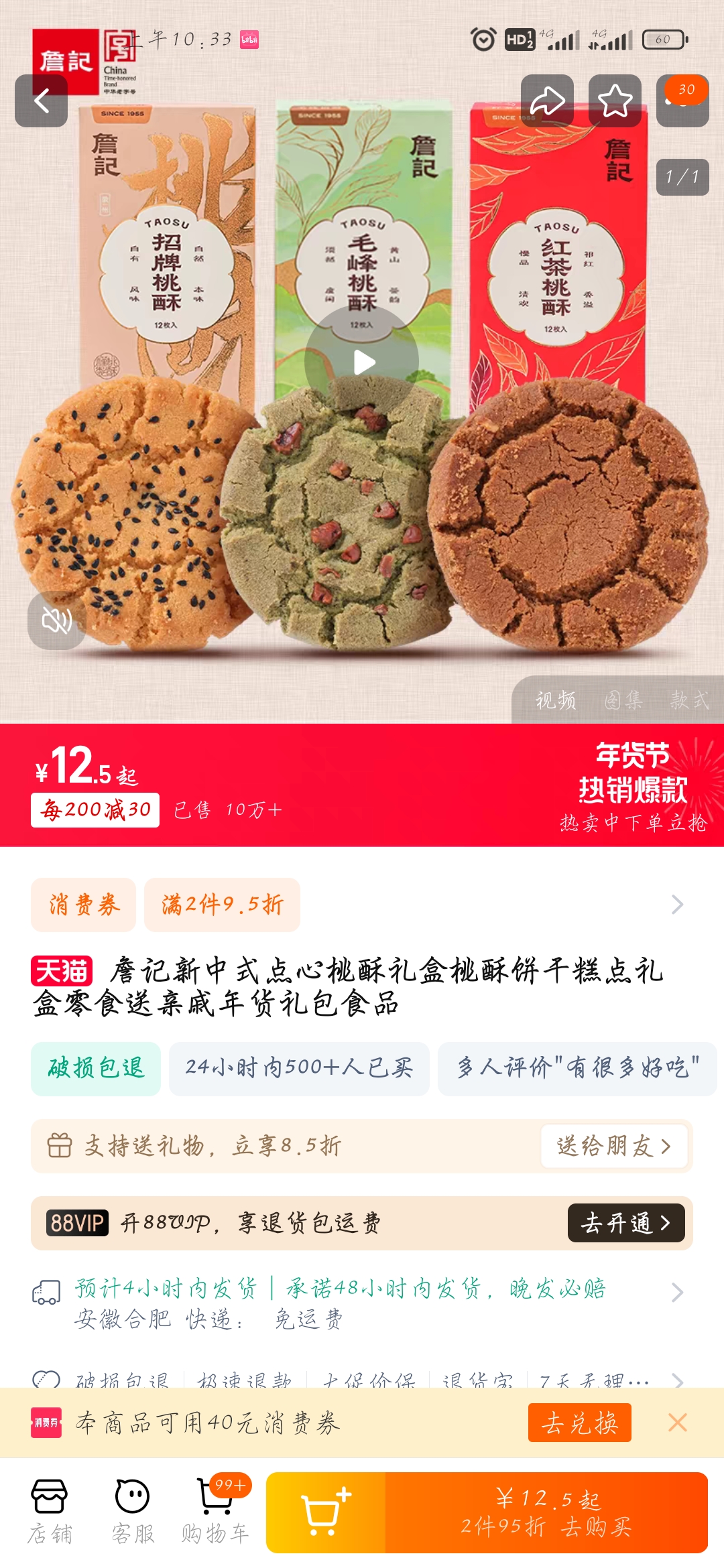Tap the 满2件9.5折 discount chip

coord(222,905)
